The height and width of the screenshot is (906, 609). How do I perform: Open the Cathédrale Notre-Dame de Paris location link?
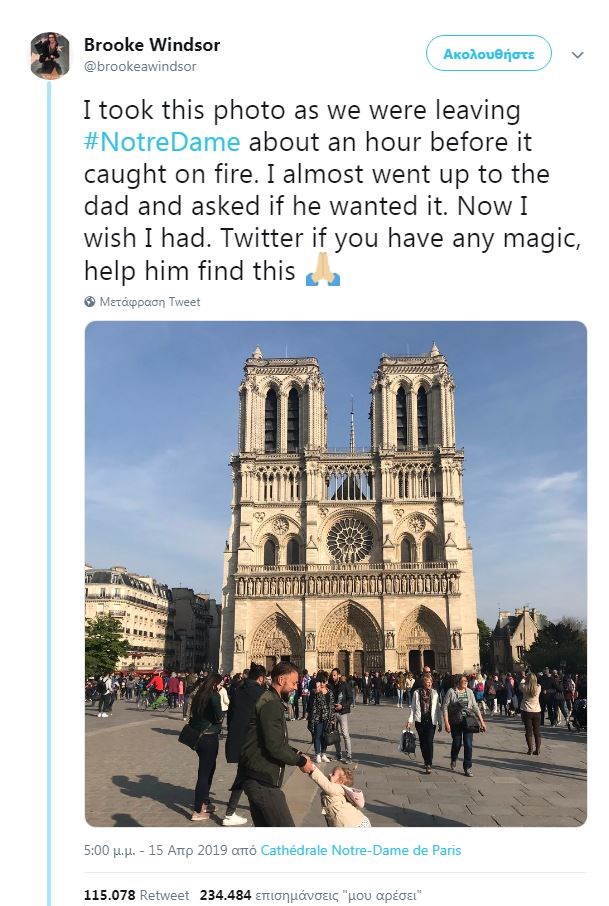coord(361,851)
